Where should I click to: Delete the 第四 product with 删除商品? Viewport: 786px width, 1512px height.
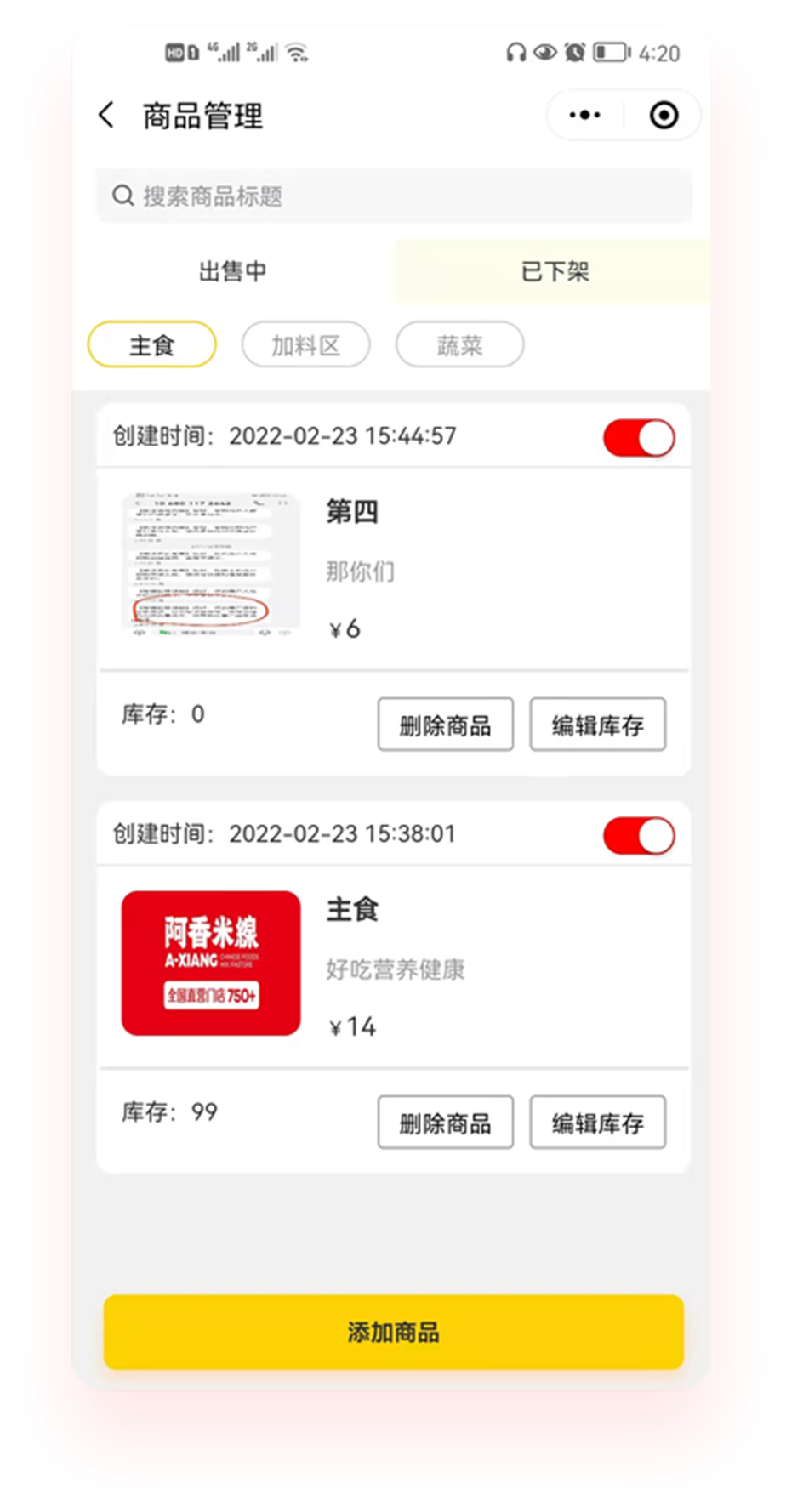point(445,725)
